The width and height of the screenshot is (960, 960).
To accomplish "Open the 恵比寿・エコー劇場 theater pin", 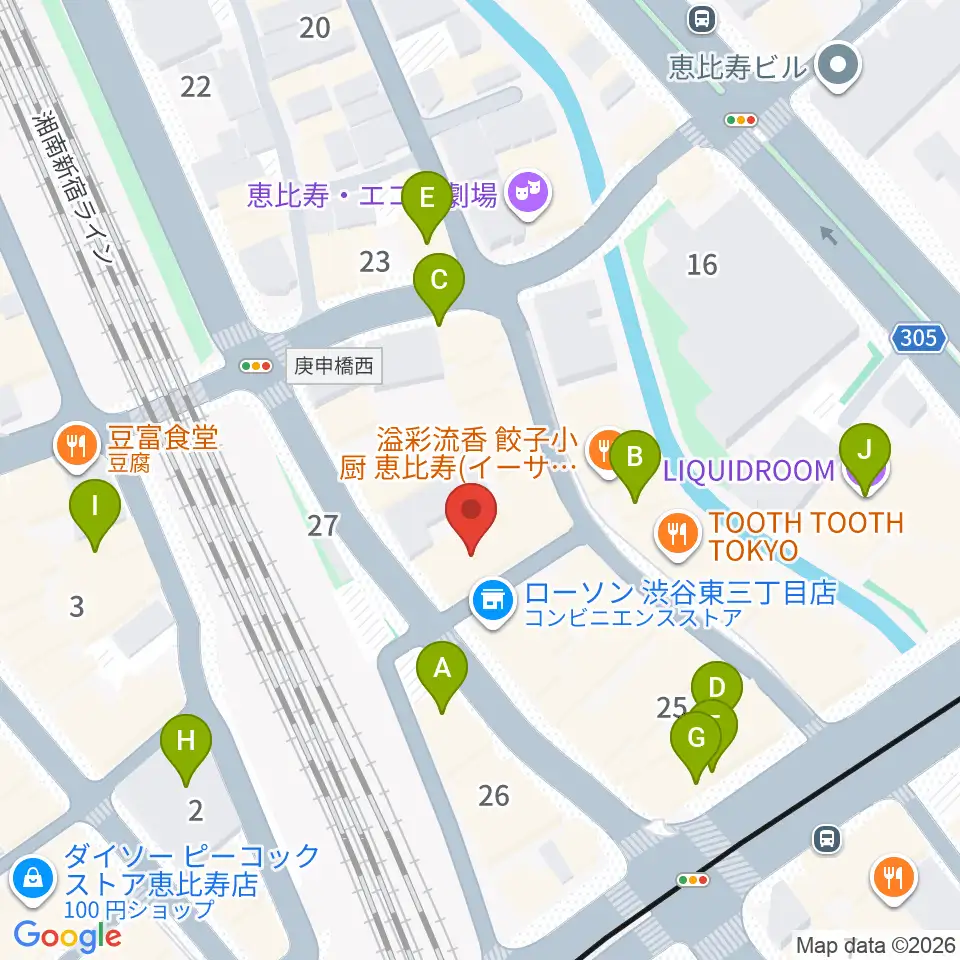I will click(528, 194).
